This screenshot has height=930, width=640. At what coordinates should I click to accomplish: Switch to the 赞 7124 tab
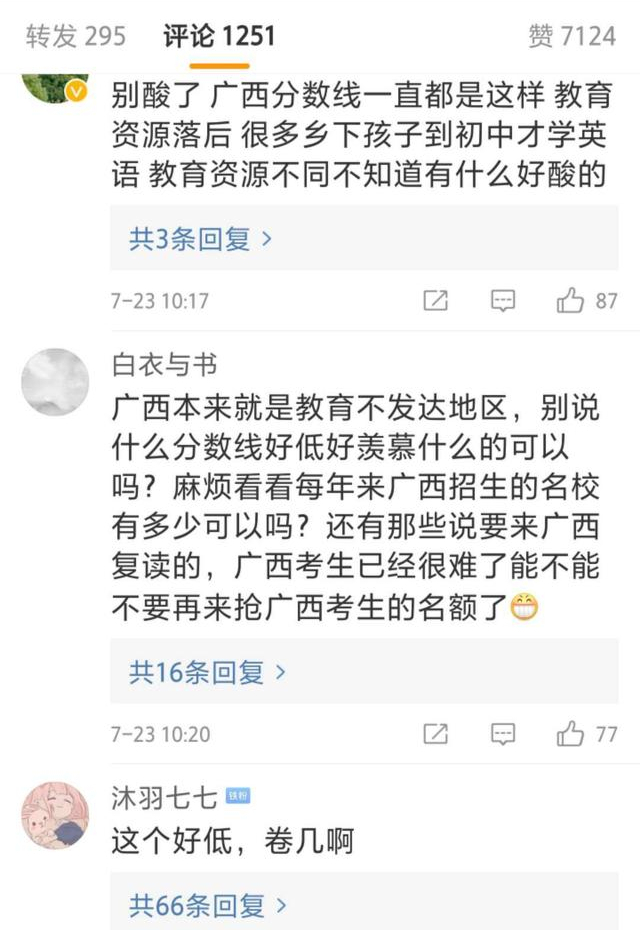572,37
